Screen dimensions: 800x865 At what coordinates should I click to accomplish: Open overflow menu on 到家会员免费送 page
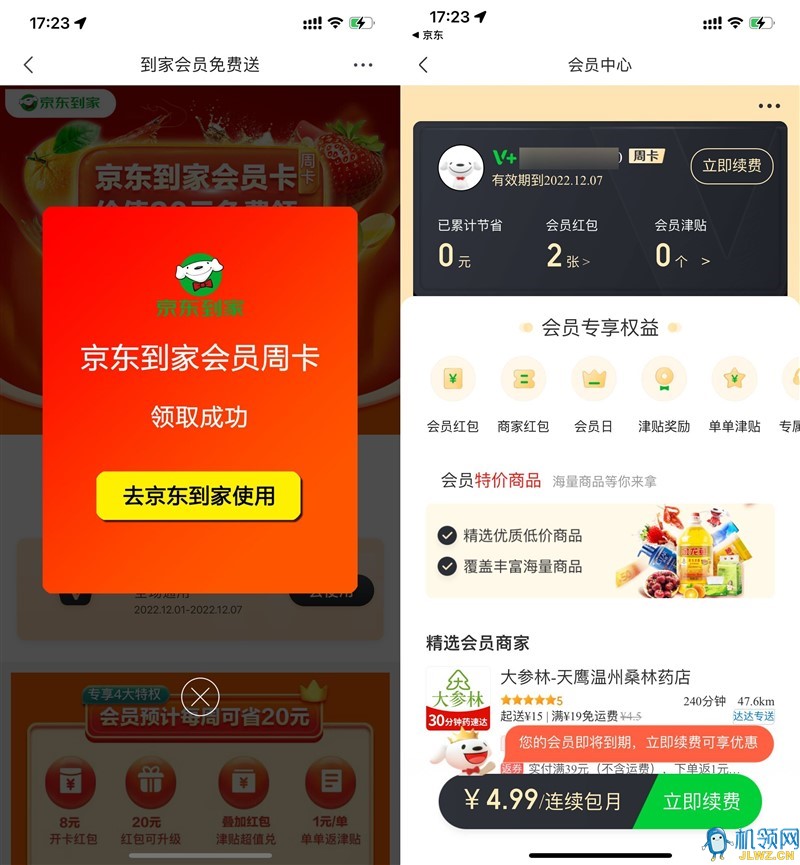pyautogui.click(x=362, y=65)
